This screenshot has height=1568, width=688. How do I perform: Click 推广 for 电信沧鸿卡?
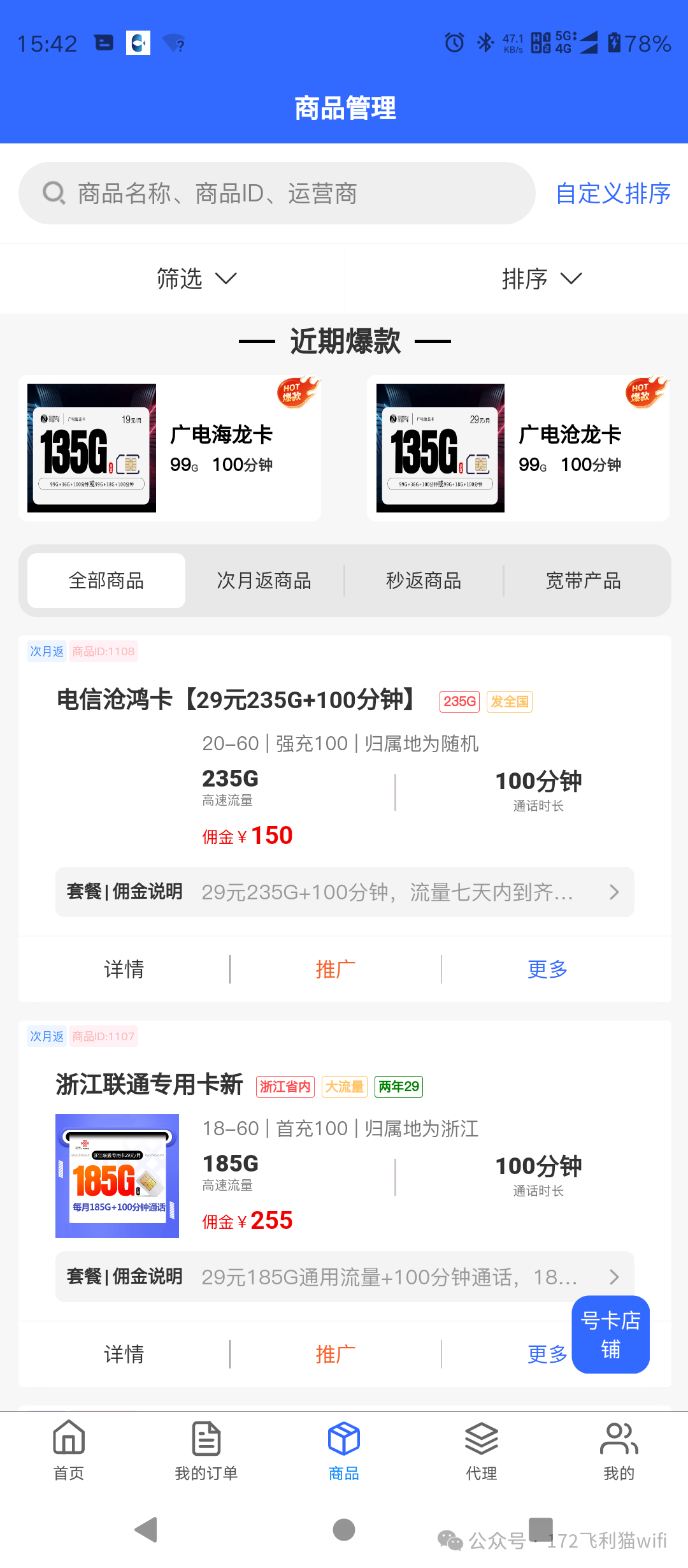click(334, 969)
